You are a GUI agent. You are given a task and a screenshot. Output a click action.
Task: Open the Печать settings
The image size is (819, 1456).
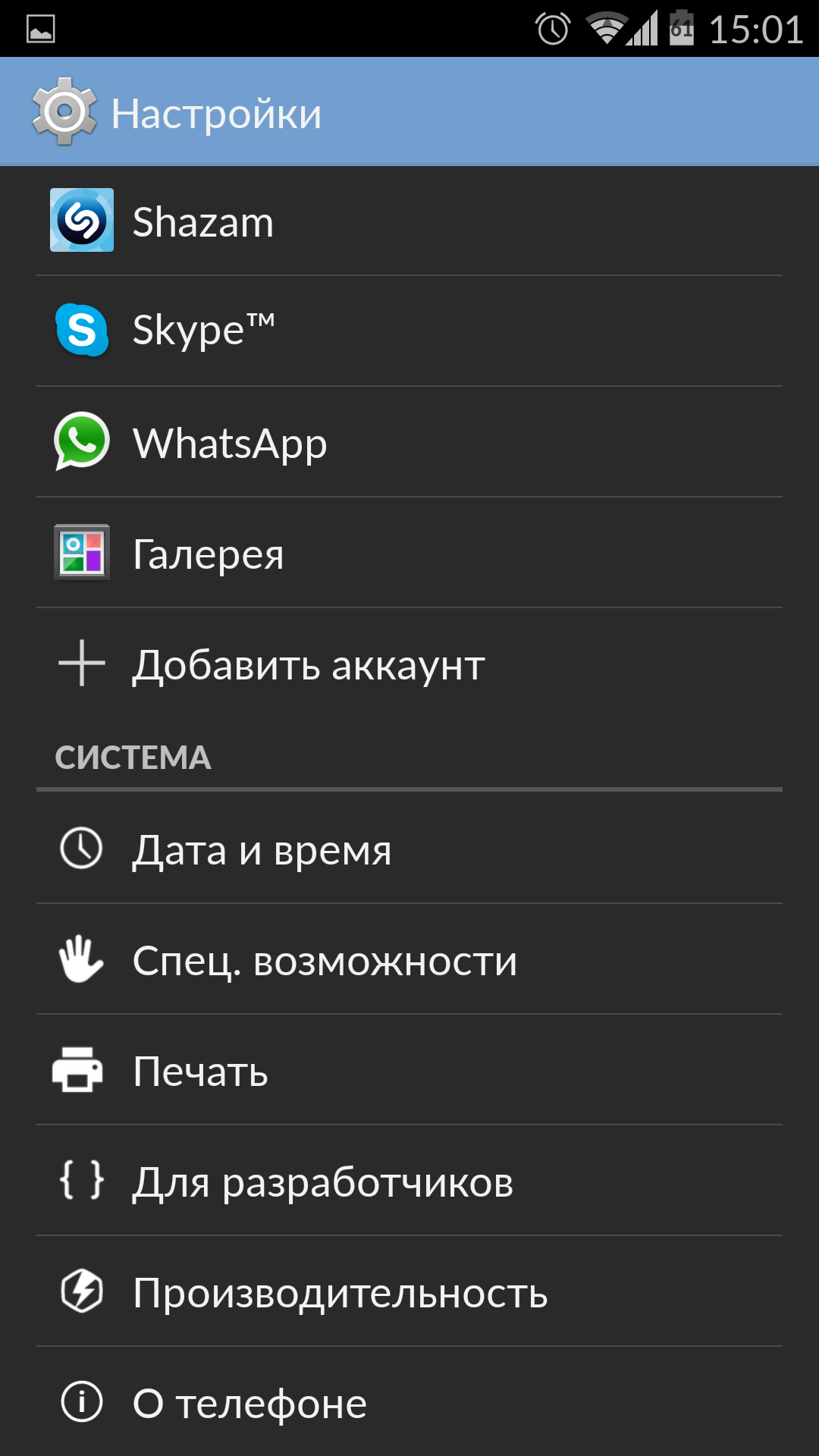[x=409, y=1070]
